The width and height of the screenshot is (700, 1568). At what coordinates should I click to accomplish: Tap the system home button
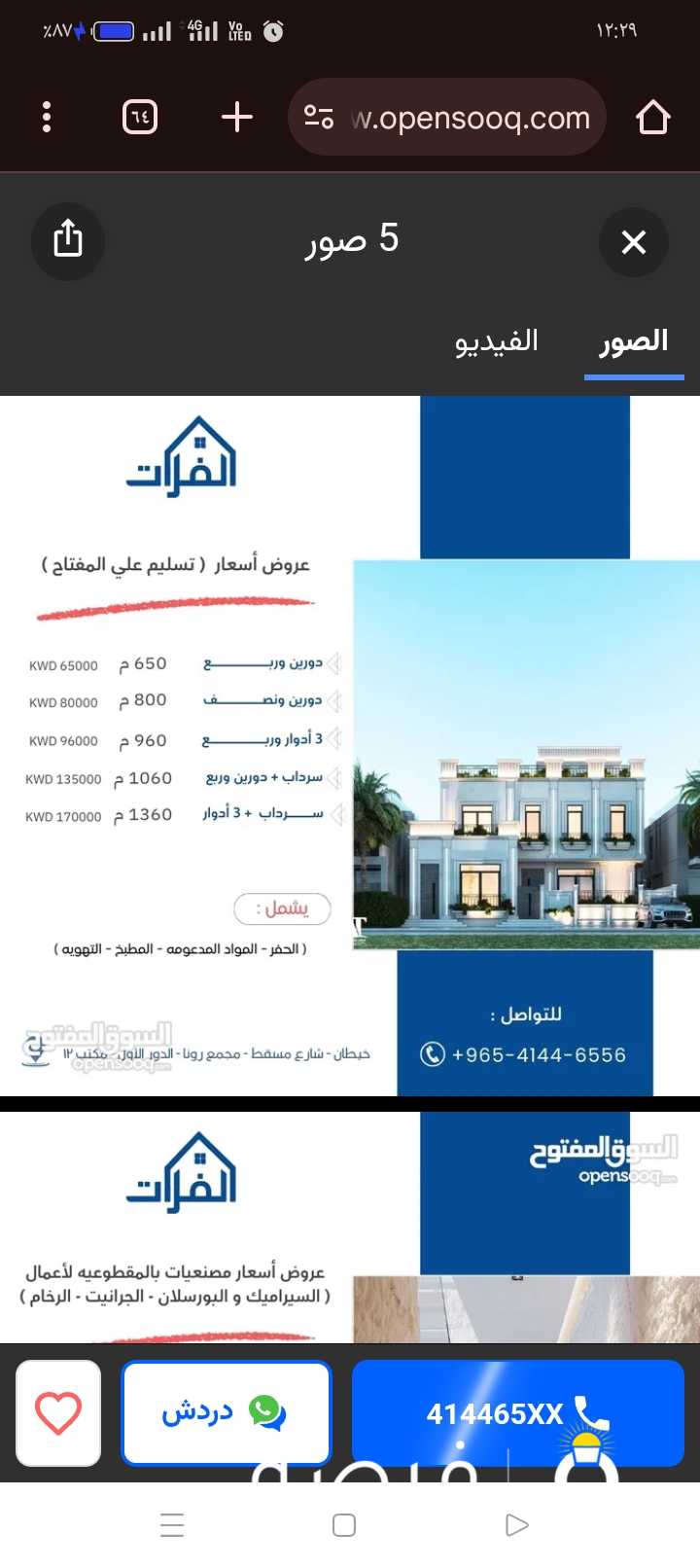click(x=344, y=1525)
